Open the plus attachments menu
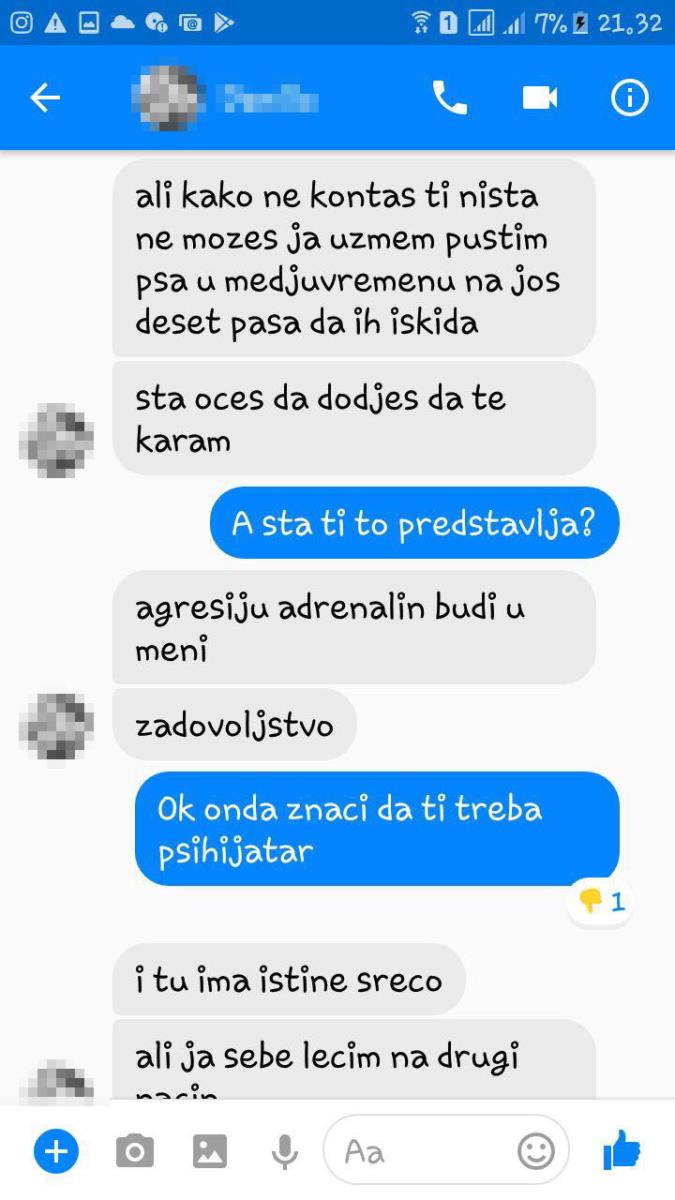Image resolution: width=675 pixels, height=1200 pixels. pos(56,1152)
